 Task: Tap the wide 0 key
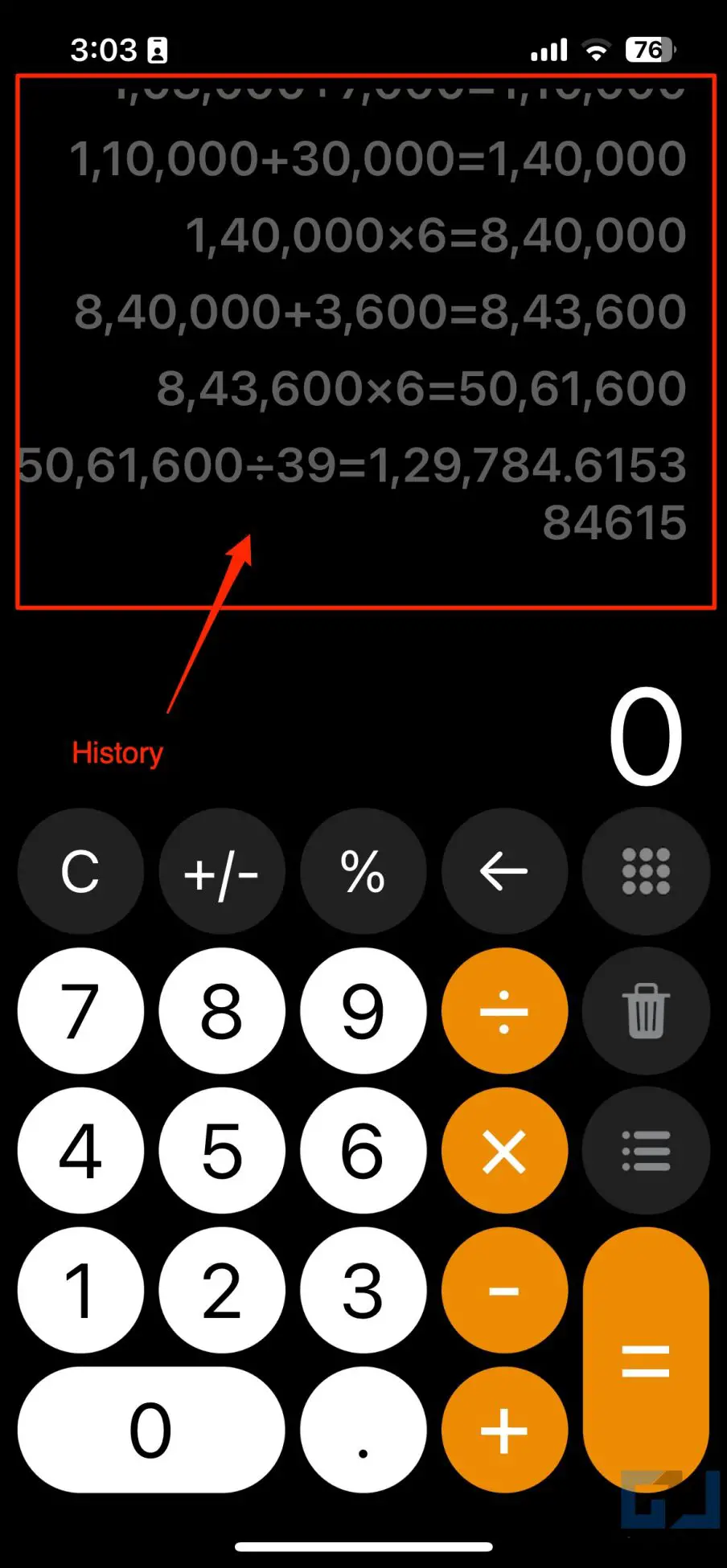151,1431
